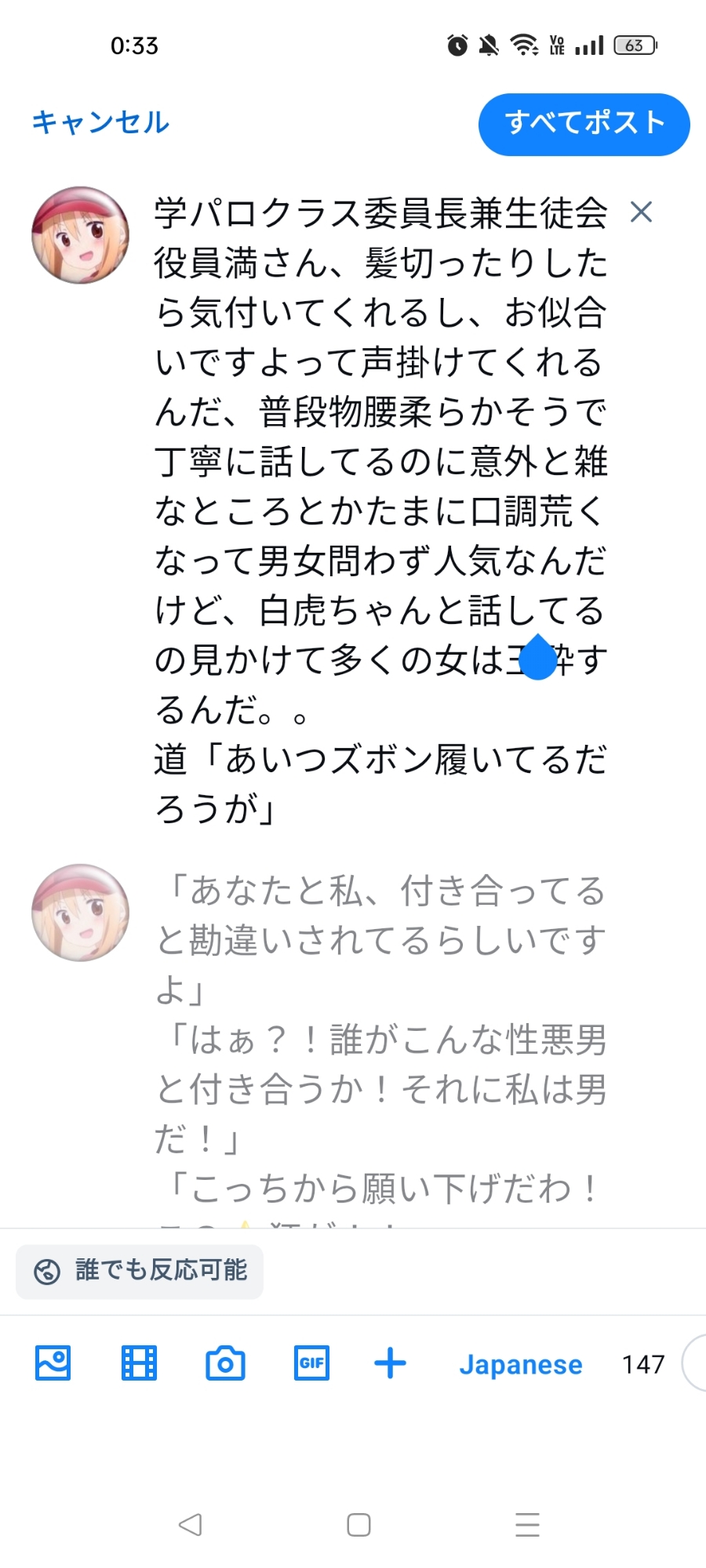This screenshot has width=706, height=1568.
Task: Add more attachments with the plus icon
Action: (390, 1363)
